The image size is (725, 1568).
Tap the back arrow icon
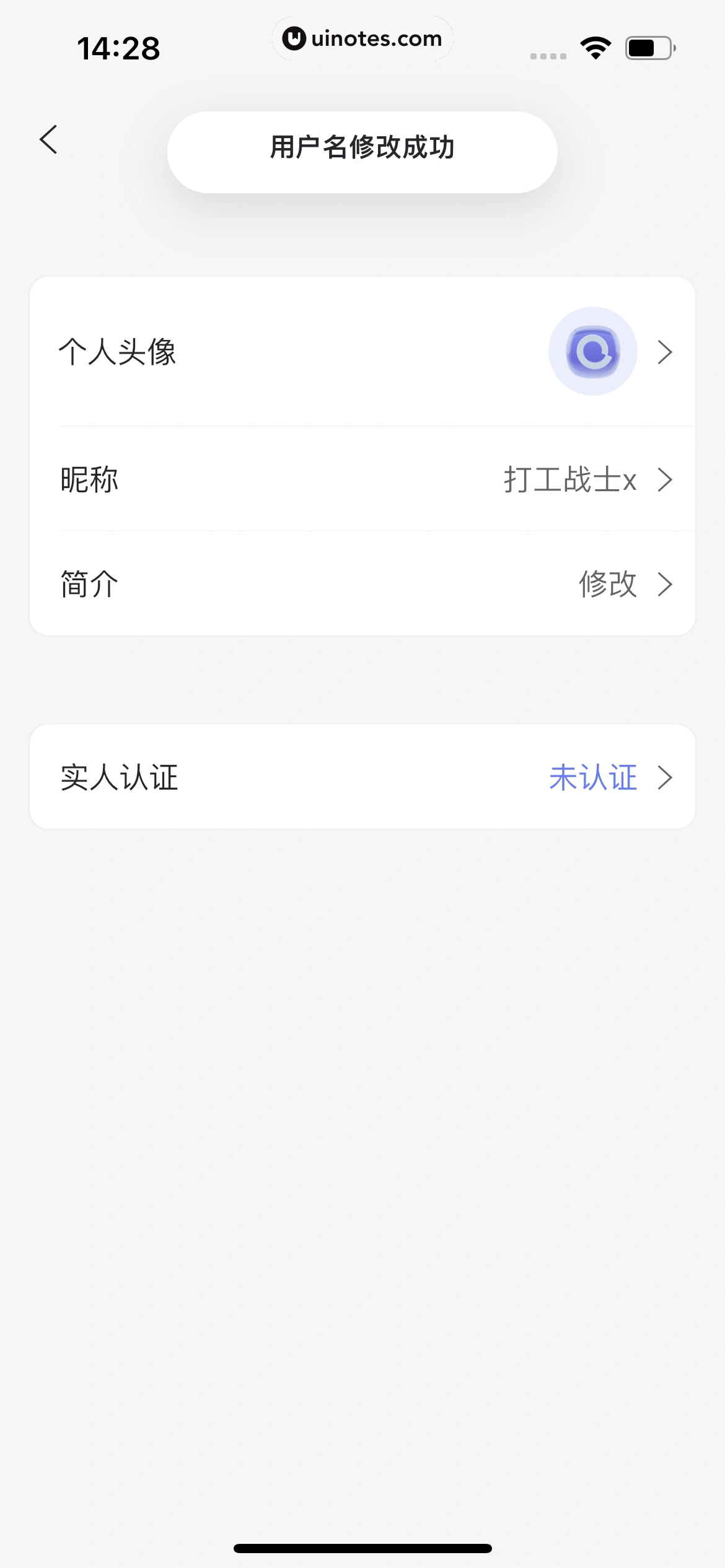tap(50, 139)
